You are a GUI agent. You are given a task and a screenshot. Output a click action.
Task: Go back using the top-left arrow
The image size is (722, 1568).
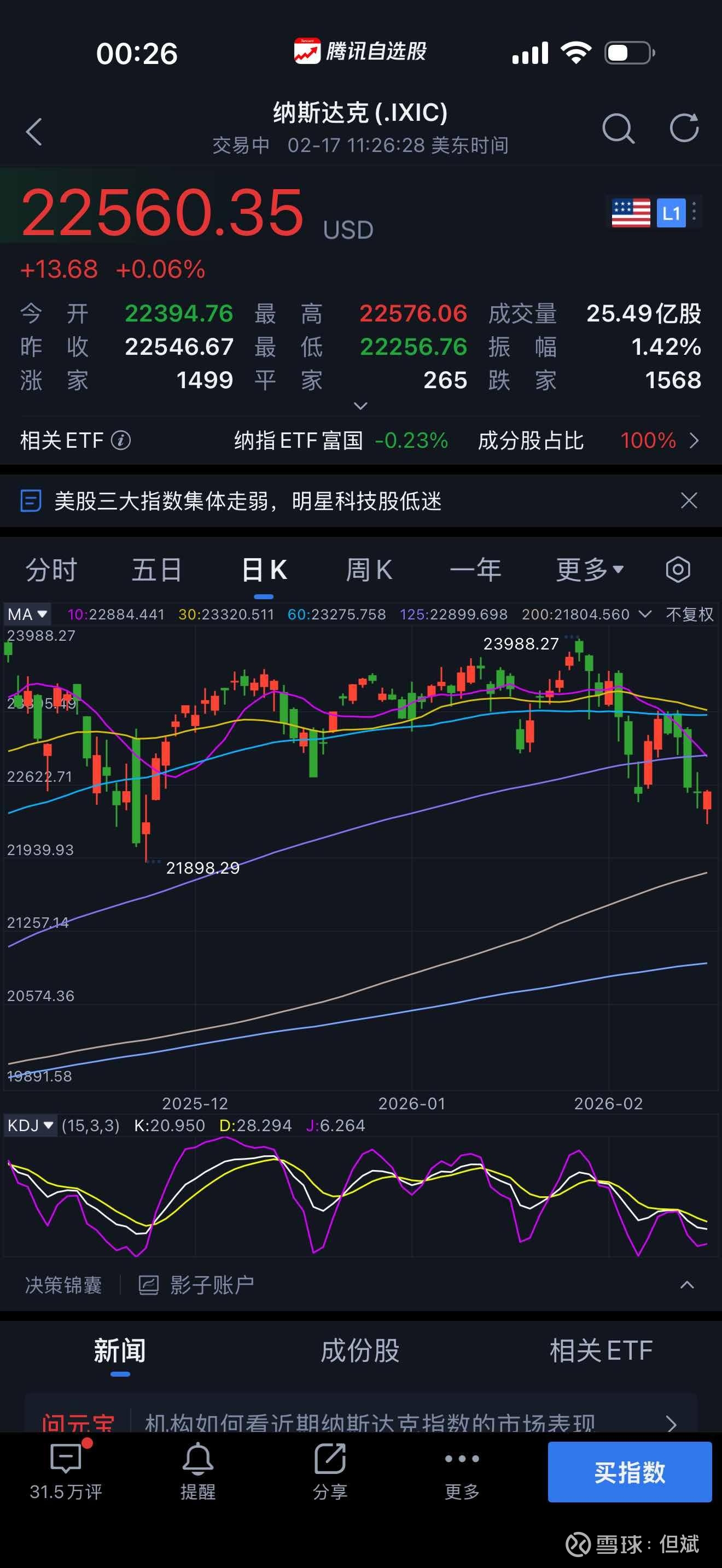pyautogui.click(x=34, y=131)
